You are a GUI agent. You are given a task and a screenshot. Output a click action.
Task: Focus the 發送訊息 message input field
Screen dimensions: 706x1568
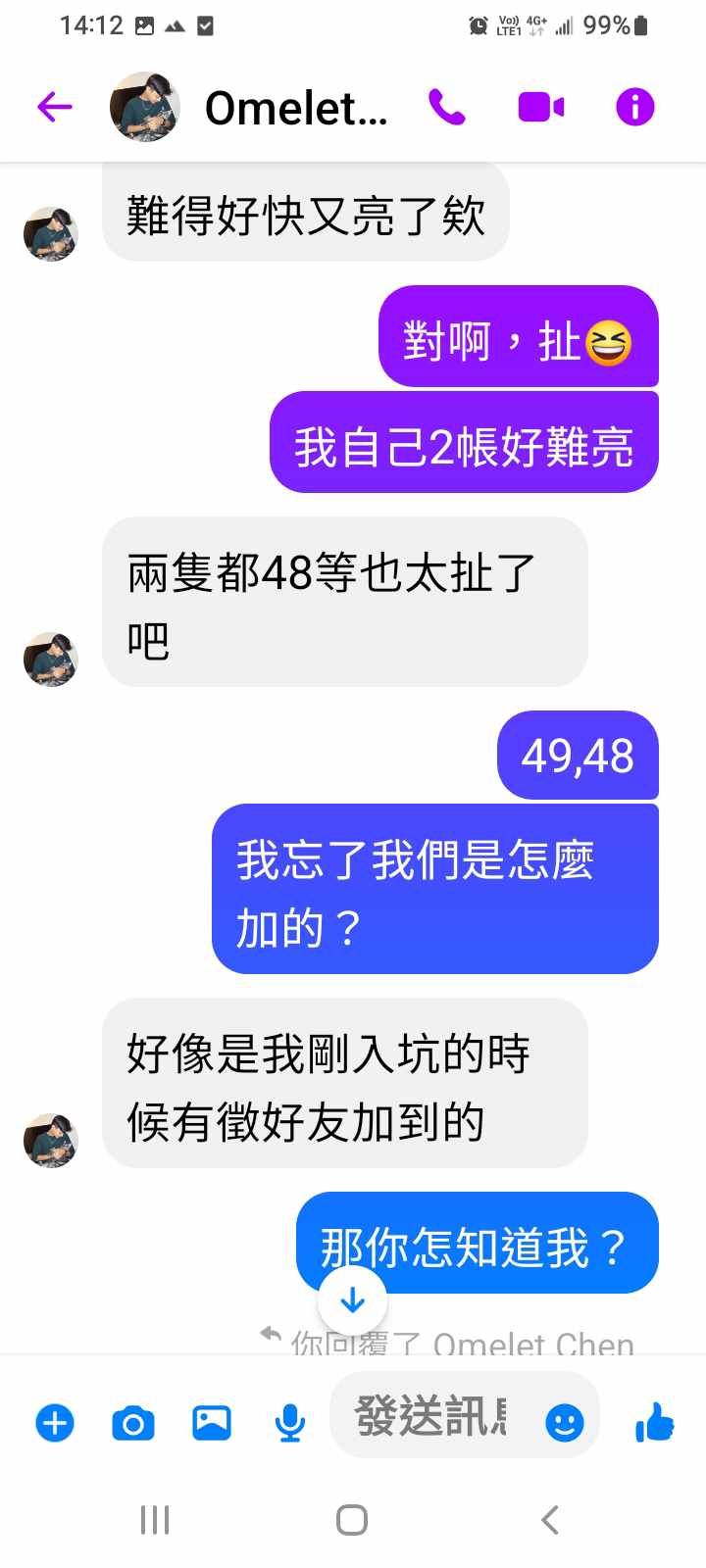[x=431, y=1417]
